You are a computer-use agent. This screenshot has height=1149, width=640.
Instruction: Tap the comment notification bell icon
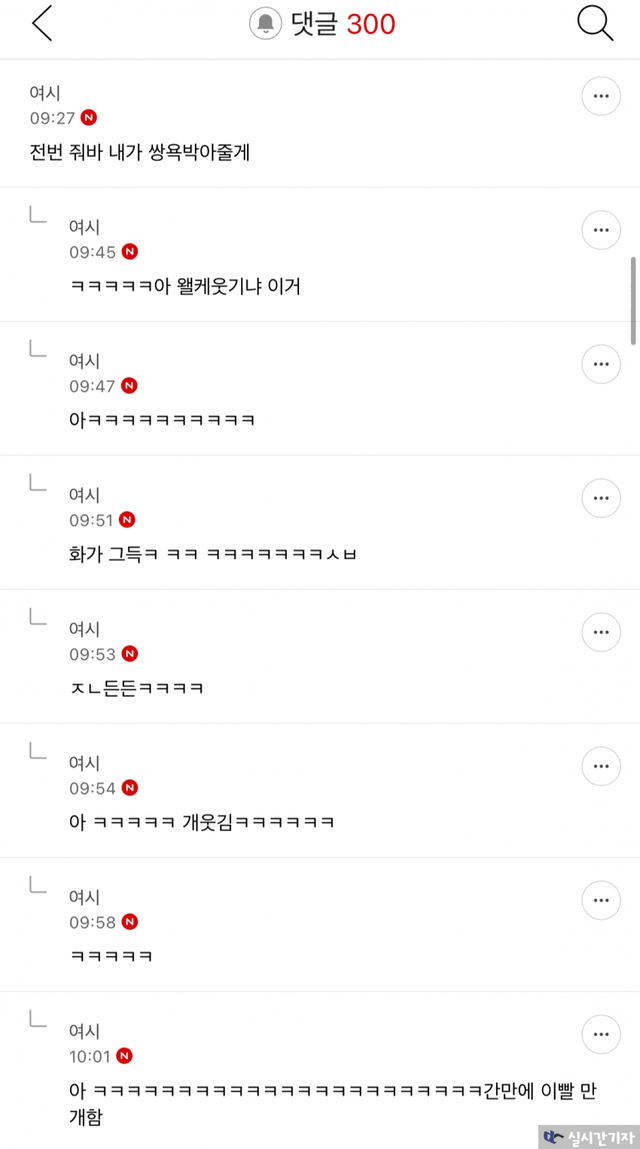pyautogui.click(x=264, y=24)
